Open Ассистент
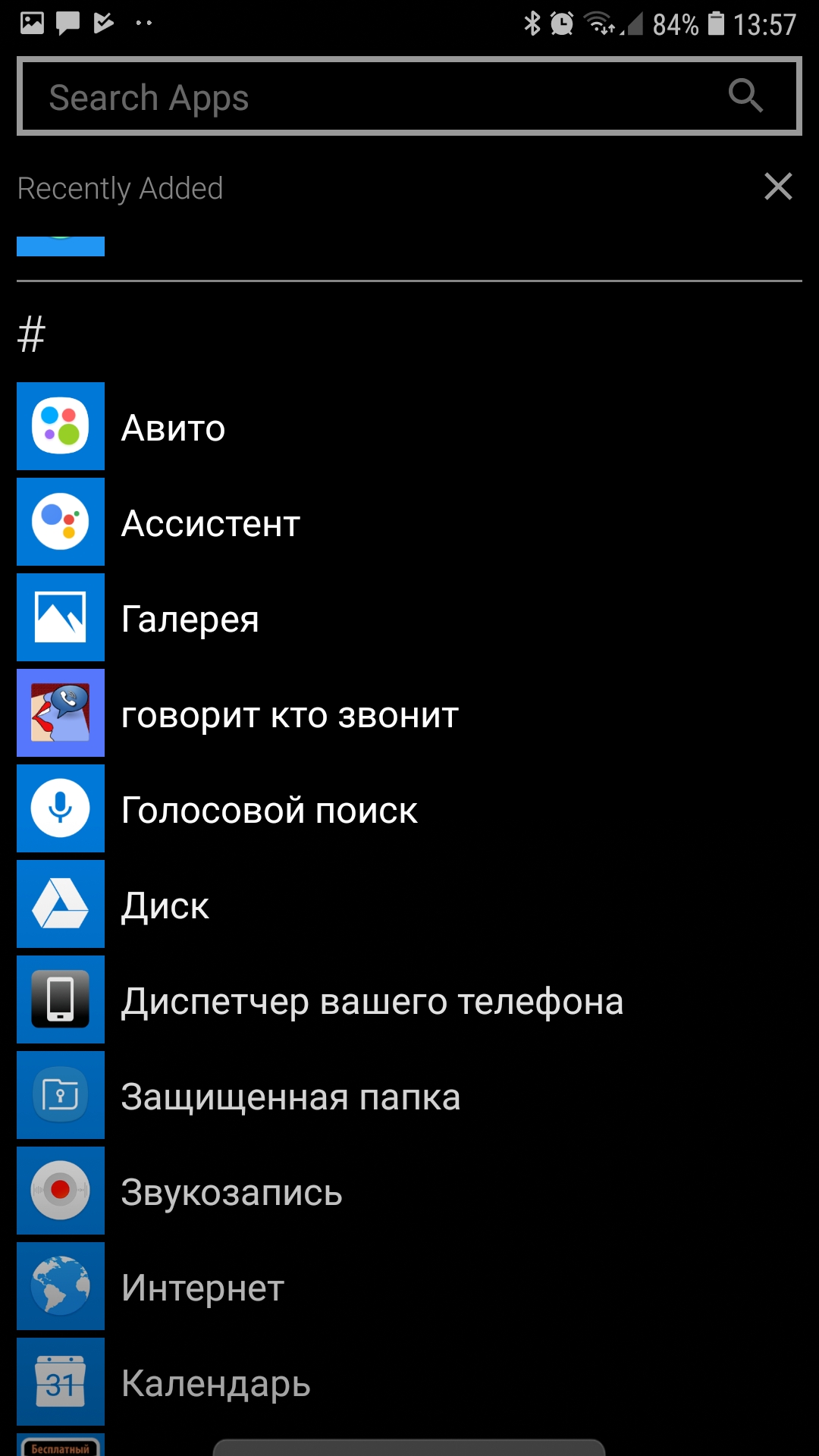This screenshot has width=819, height=1456. [409, 522]
